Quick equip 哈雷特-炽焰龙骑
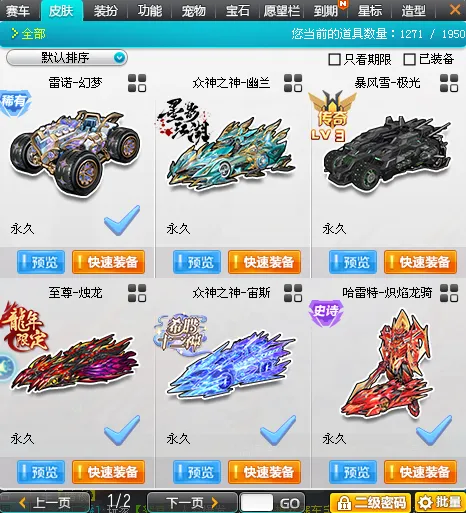466x513 pixels. [x=421, y=472]
